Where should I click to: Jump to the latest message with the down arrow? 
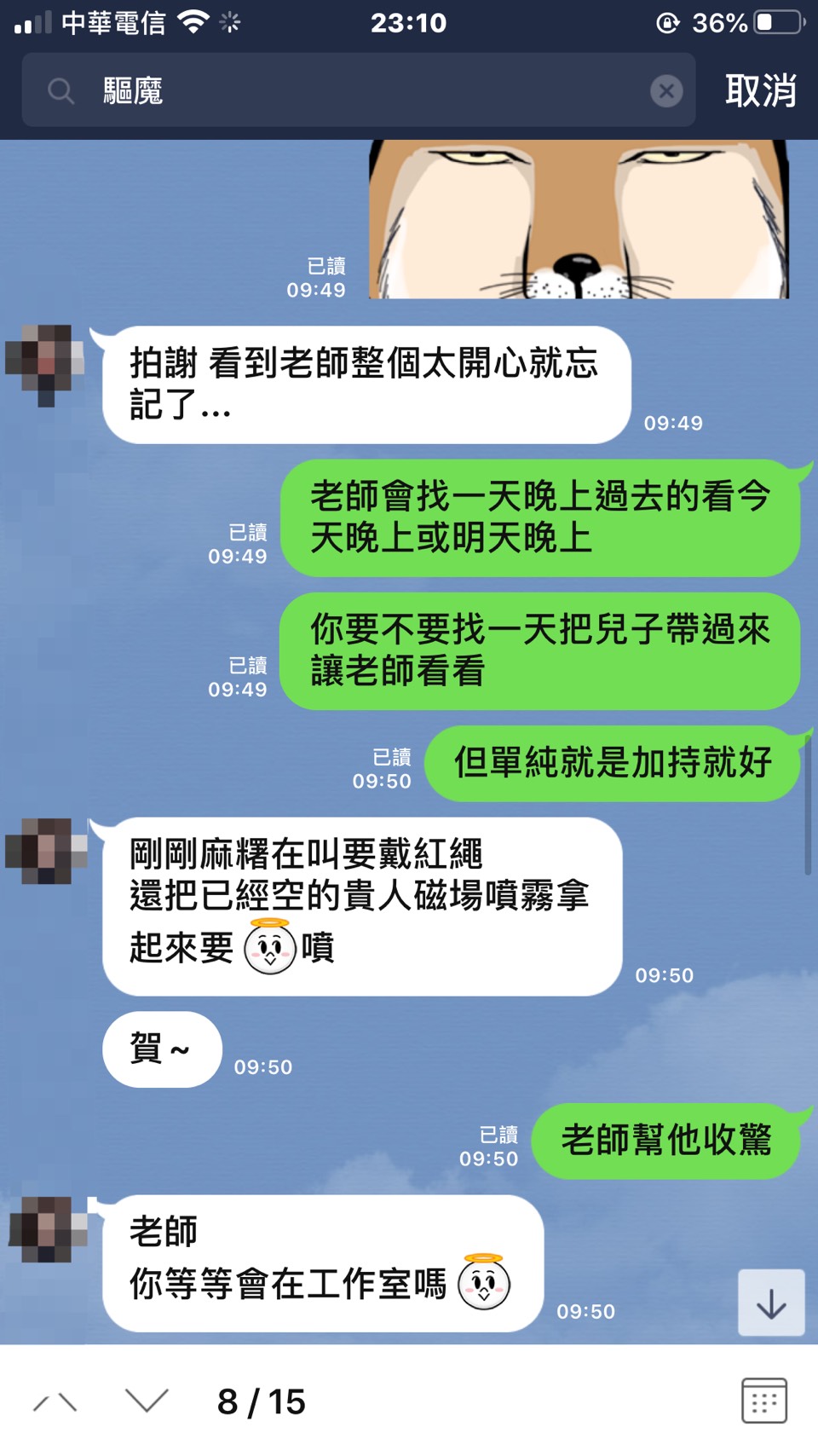tap(770, 1303)
